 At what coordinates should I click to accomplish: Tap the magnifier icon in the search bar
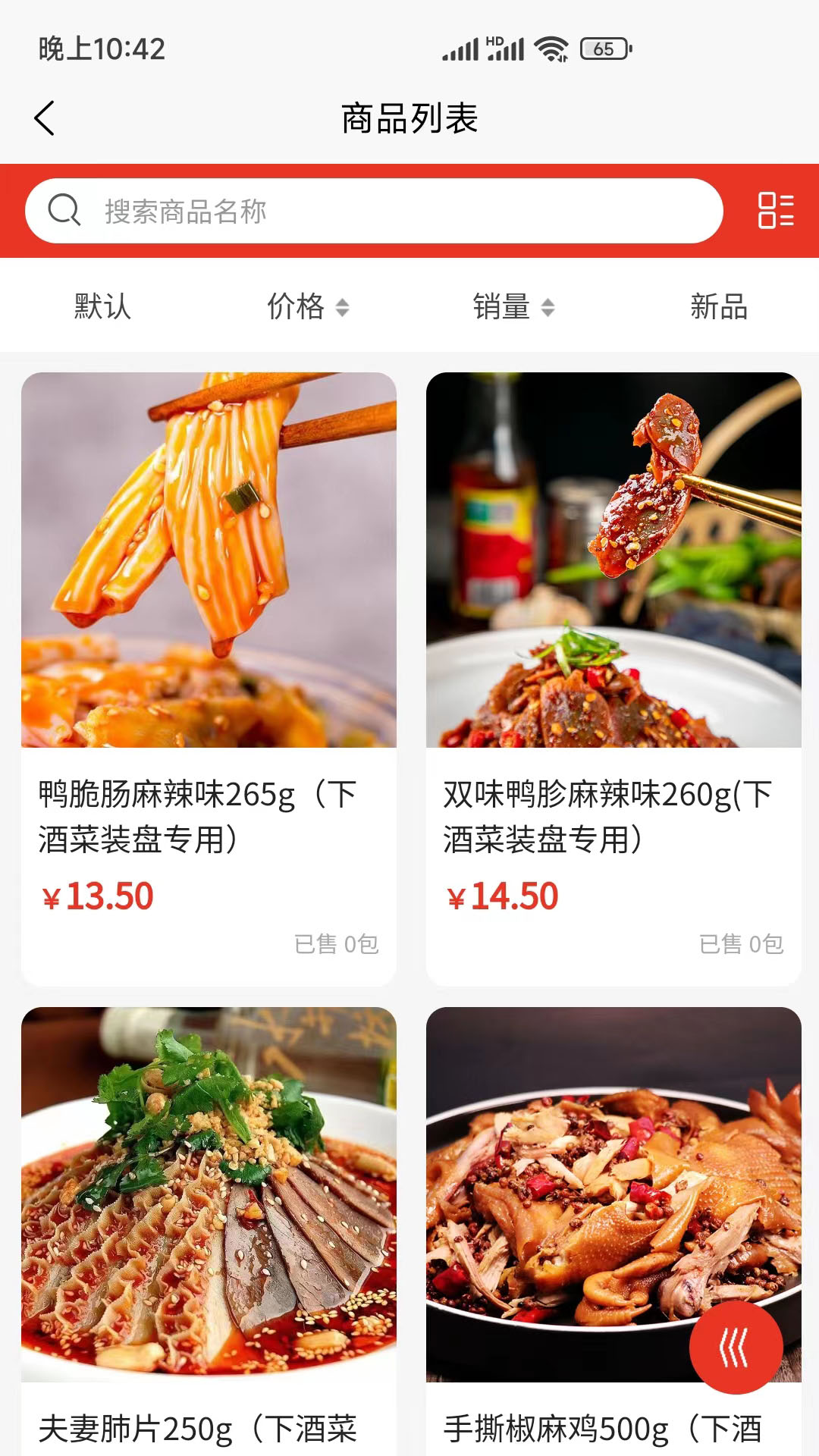click(x=64, y=211)
